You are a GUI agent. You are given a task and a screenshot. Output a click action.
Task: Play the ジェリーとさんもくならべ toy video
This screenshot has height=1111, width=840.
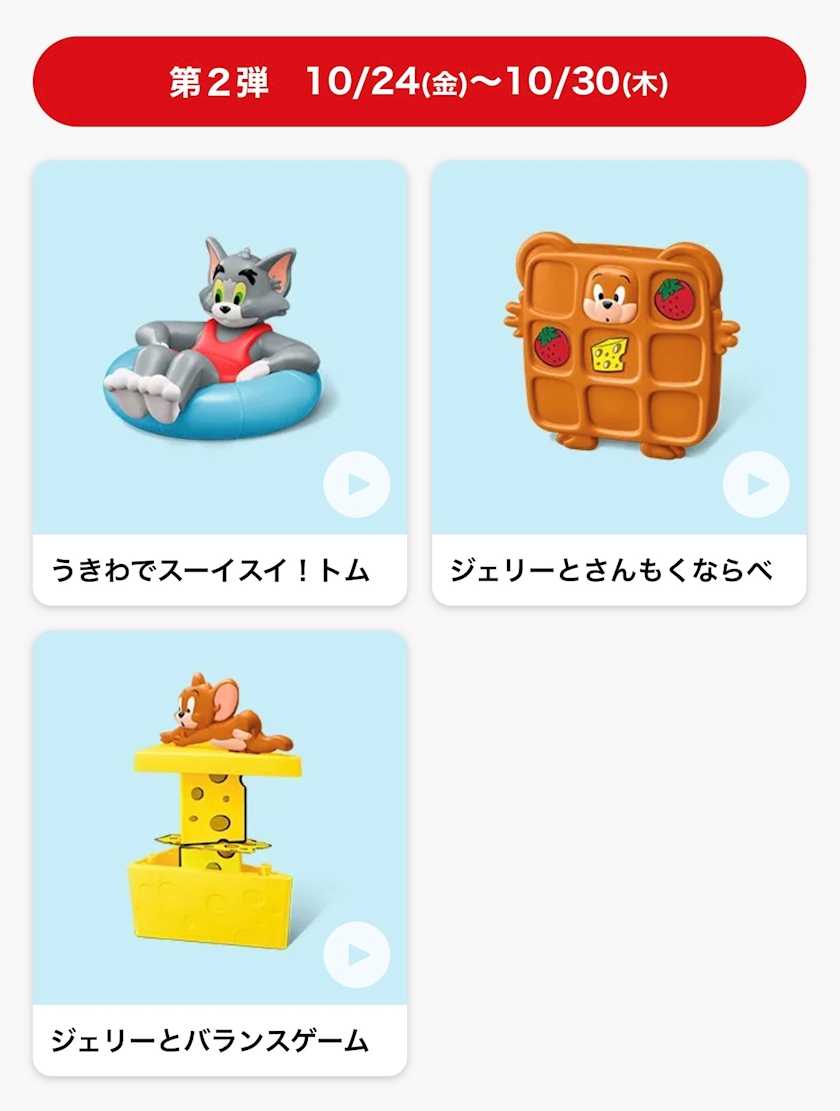click(x=756, y=485)
